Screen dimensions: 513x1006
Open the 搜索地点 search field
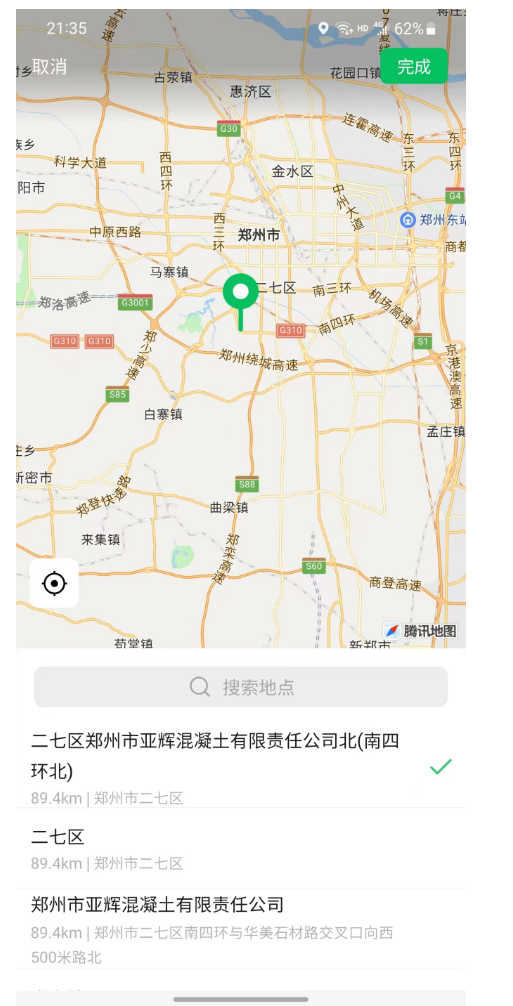point(240,686)
